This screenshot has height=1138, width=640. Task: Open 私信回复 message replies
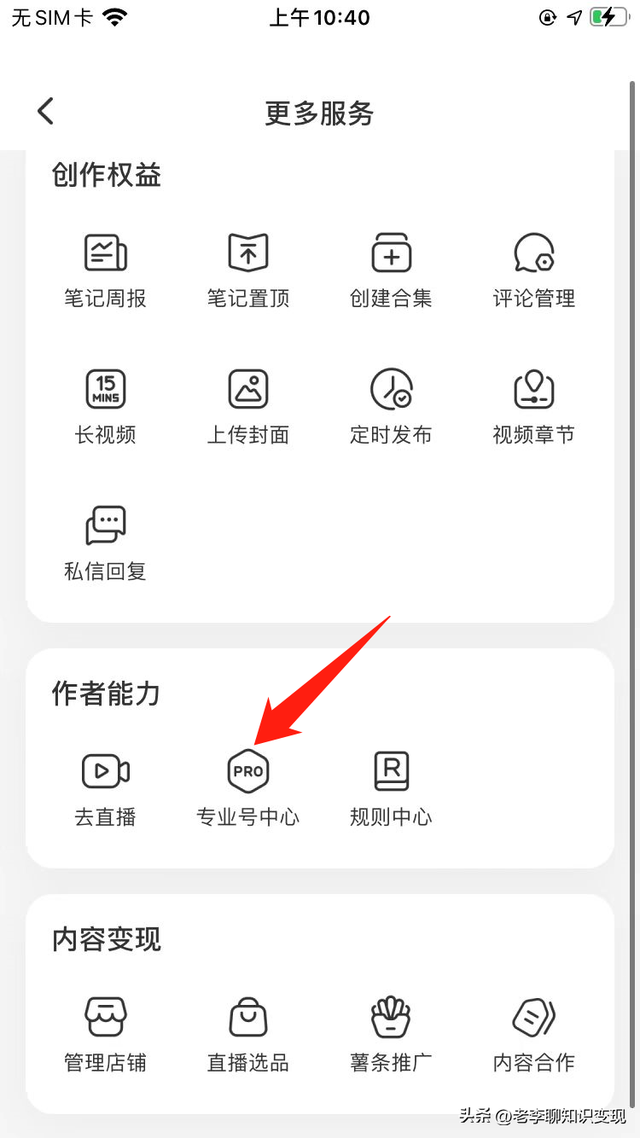(x=105, y=542)
